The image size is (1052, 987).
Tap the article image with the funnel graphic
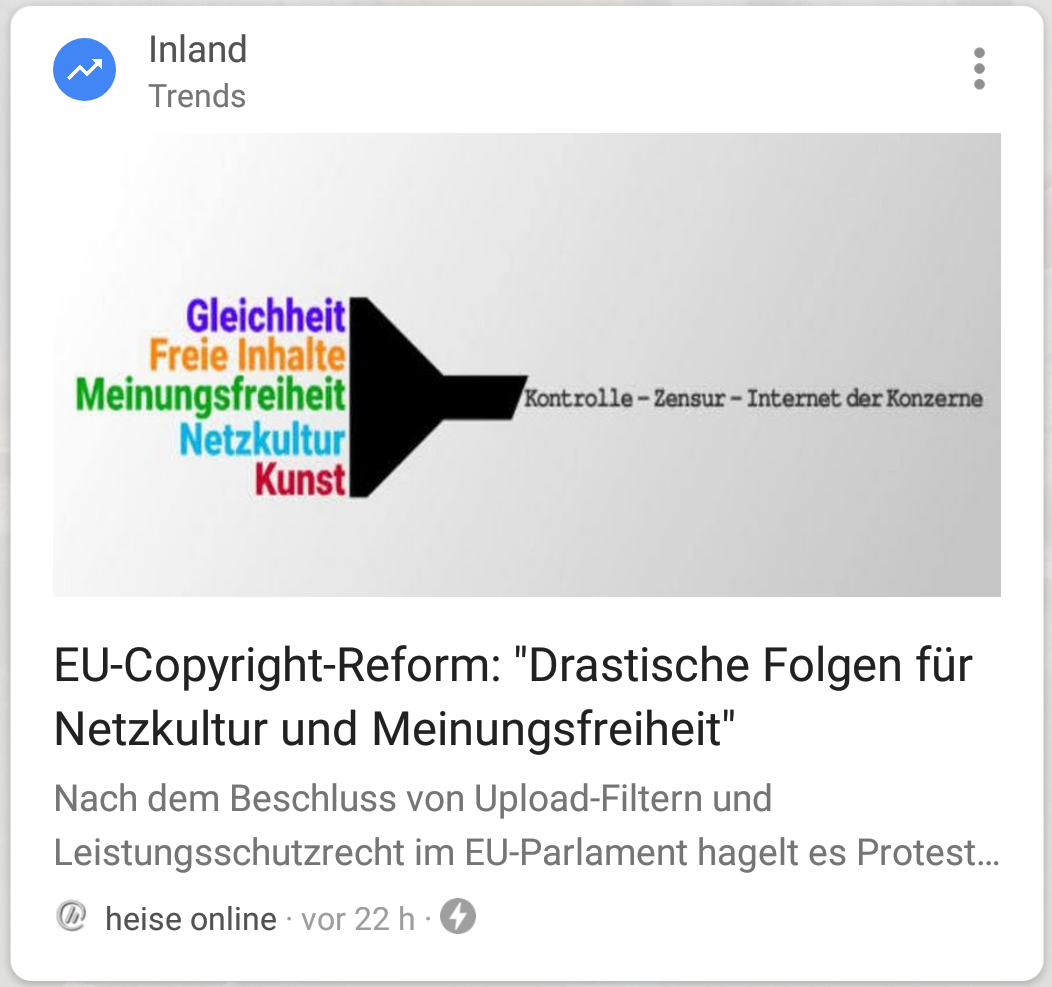coord(527,364)
